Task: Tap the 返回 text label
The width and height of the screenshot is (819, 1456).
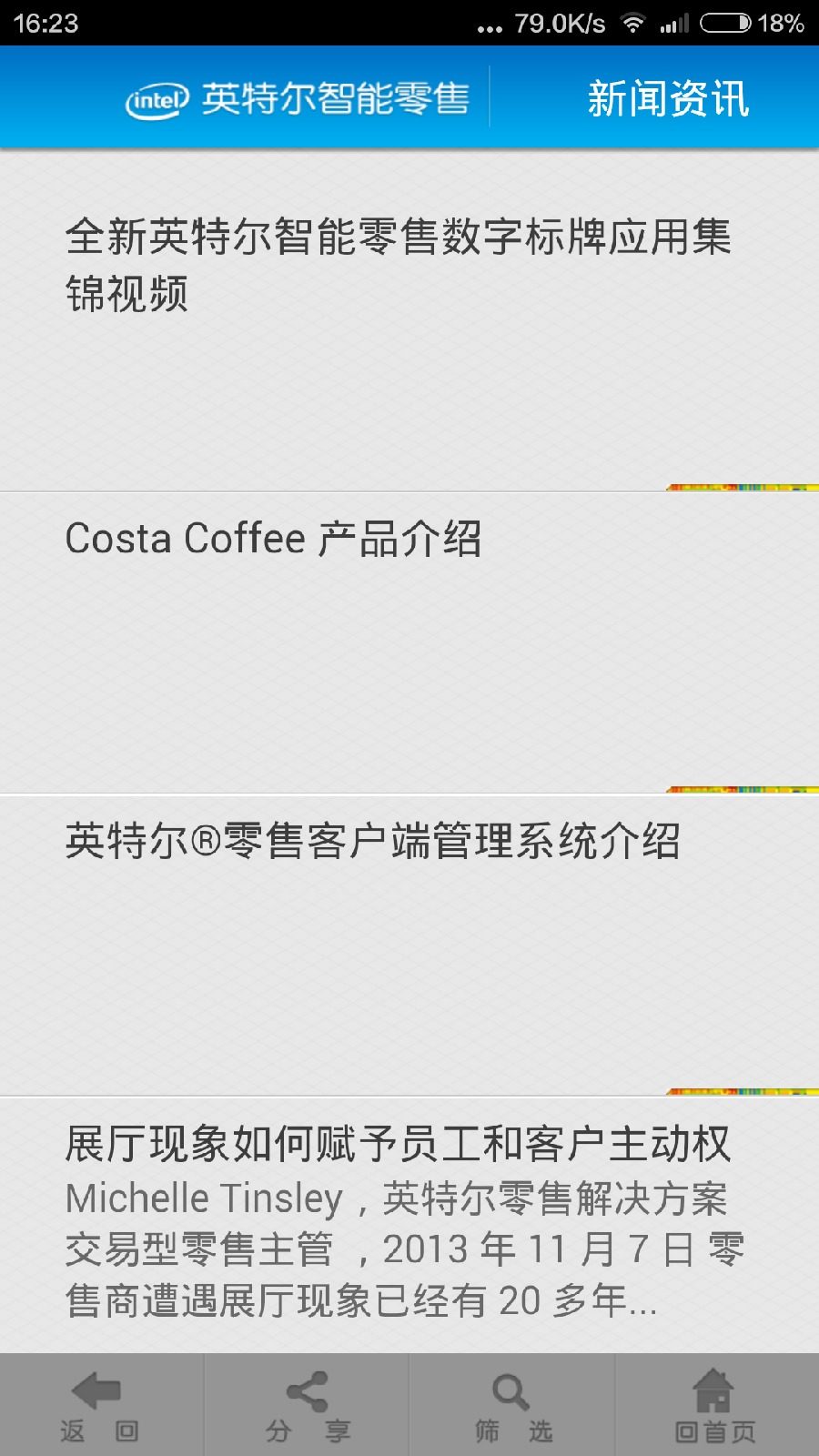Action: [x=98, y=1429]
